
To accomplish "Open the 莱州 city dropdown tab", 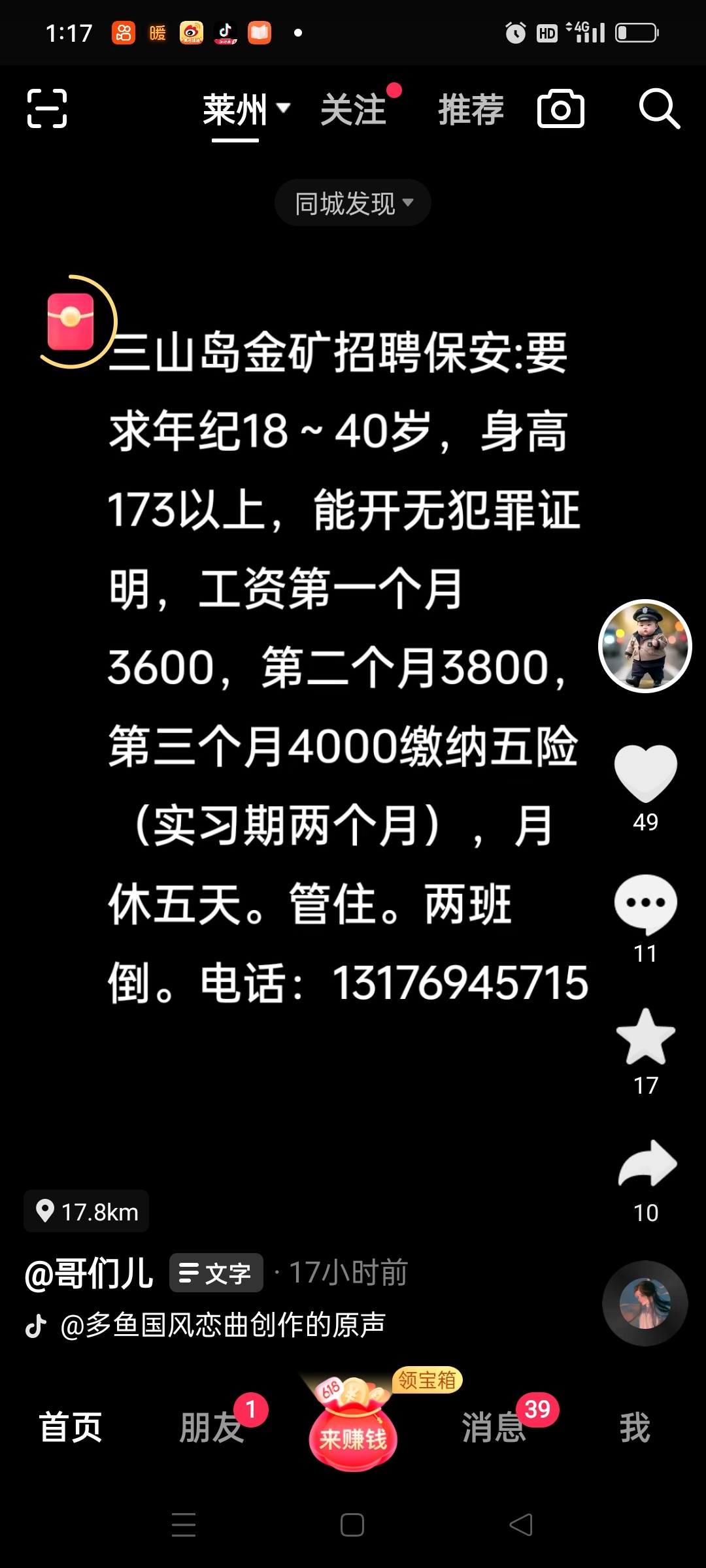I will click(x=245, y=110).
